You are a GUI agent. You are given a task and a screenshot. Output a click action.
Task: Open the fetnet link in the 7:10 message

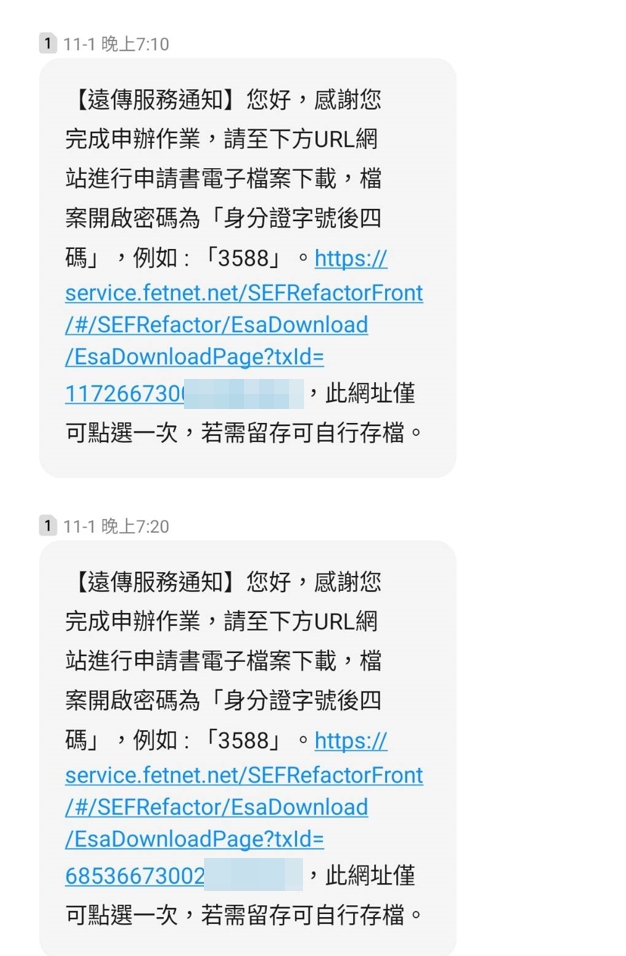[x=243, y=293]
